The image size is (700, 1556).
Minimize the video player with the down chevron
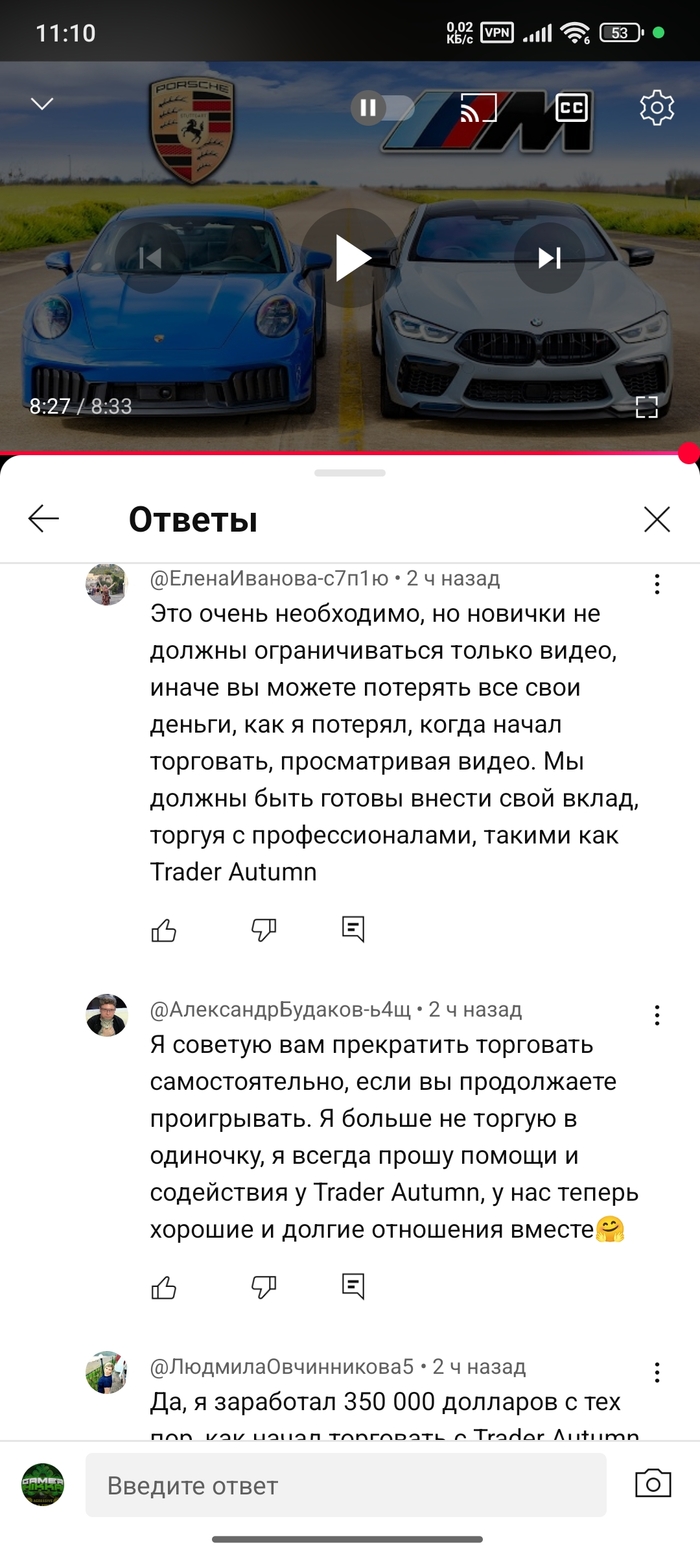(42, 104)
